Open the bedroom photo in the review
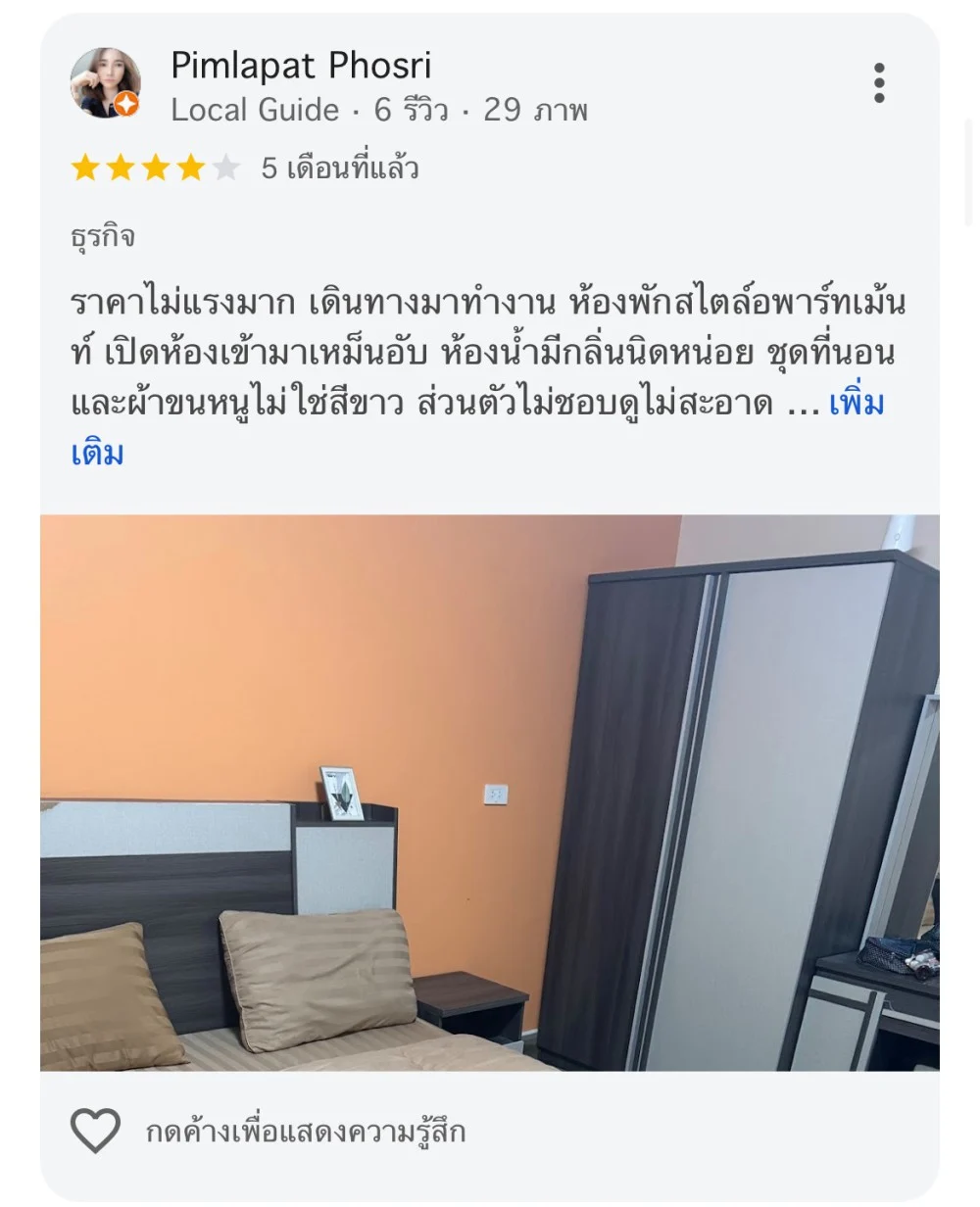Screen dimensions: 980x1207 490,792
